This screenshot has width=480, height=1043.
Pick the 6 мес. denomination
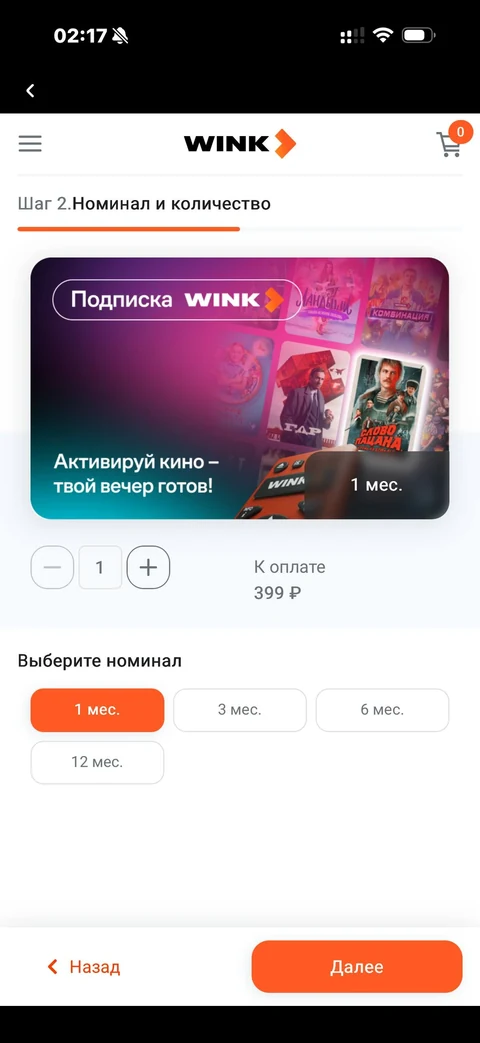[382, 710]
